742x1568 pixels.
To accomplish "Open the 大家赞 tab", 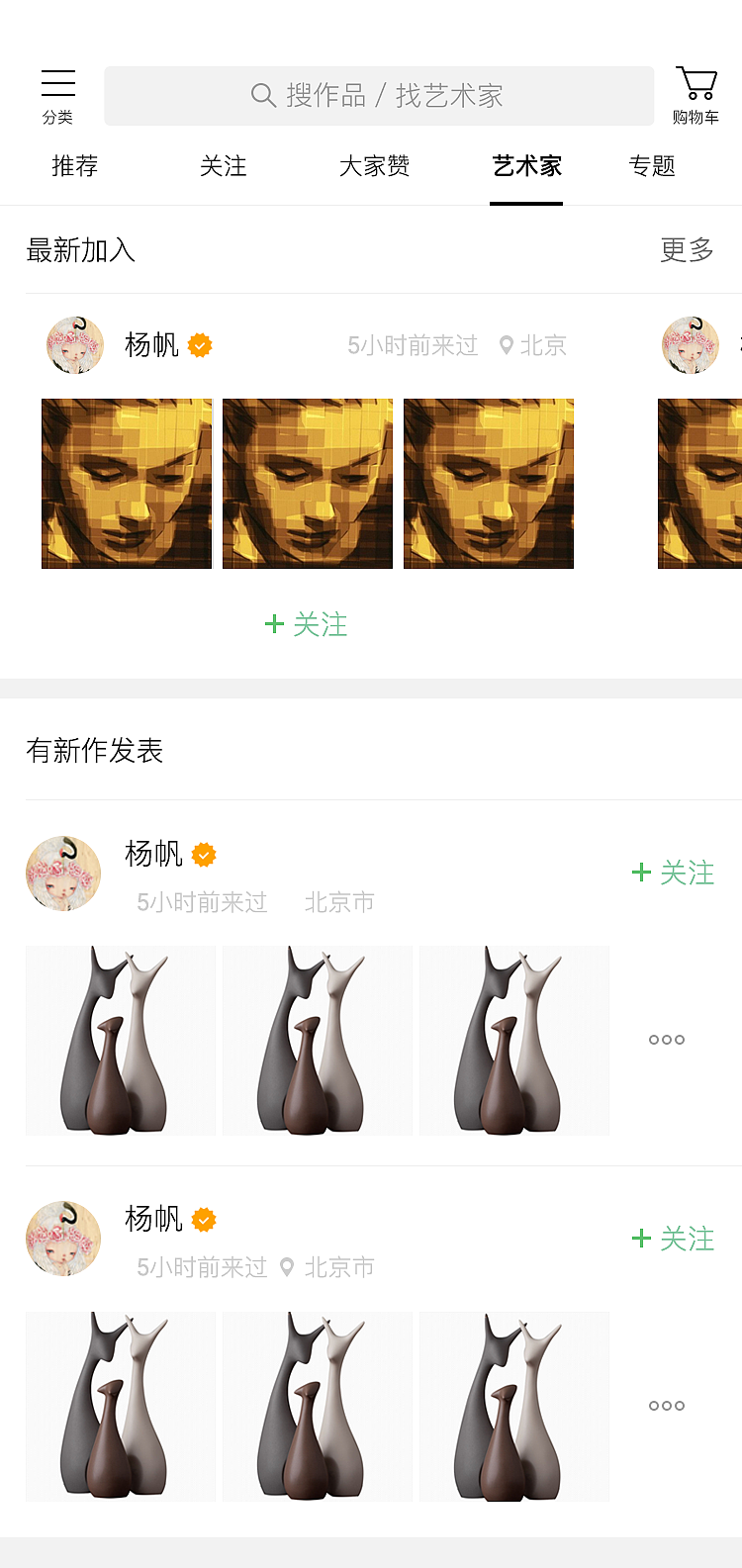I will click(x=374, y=167).
